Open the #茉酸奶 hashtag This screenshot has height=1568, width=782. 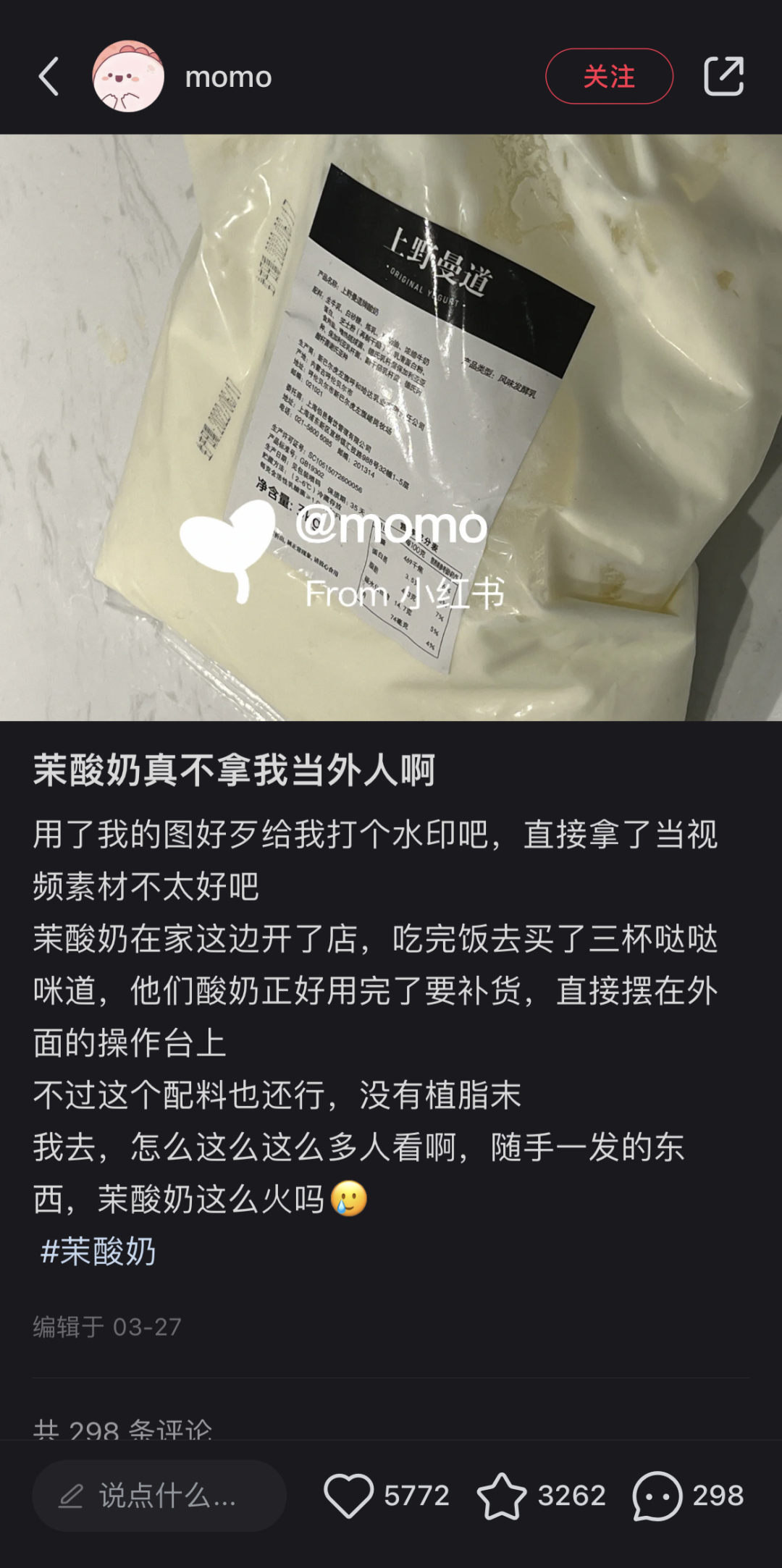click(98, 1252)
